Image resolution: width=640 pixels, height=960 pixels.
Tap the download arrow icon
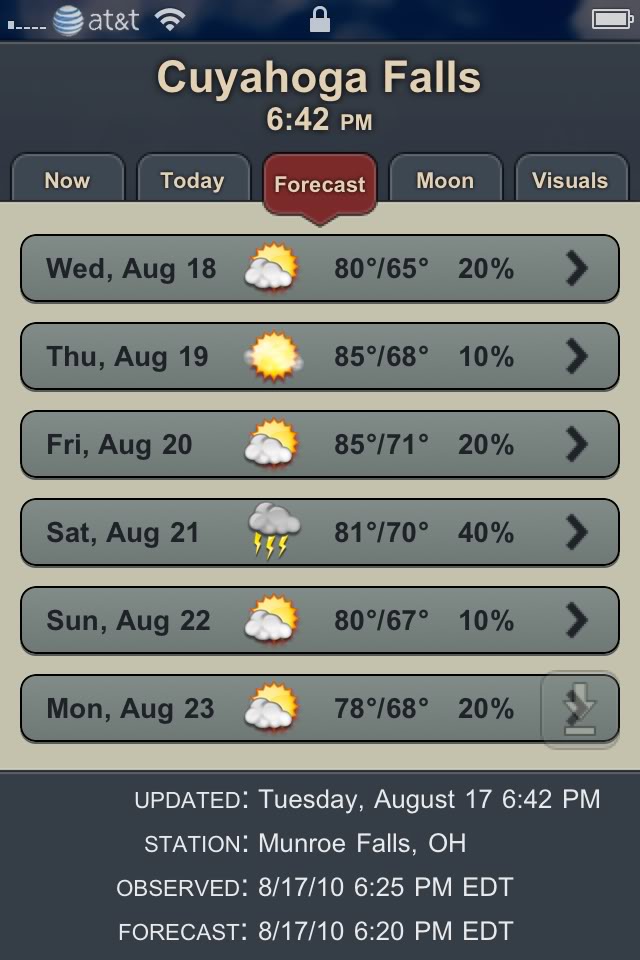579,710
